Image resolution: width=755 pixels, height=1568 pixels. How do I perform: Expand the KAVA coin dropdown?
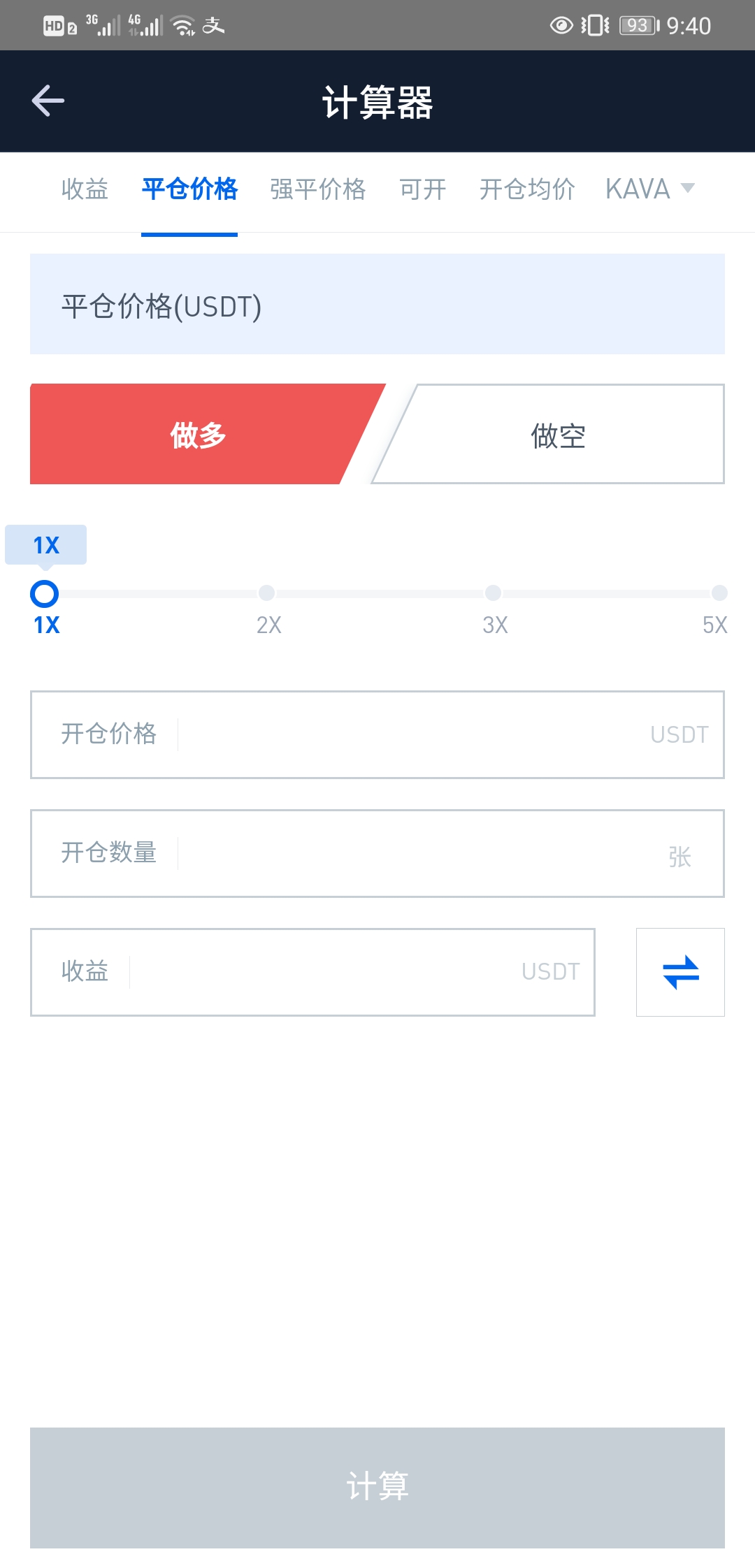pos(649,189)
